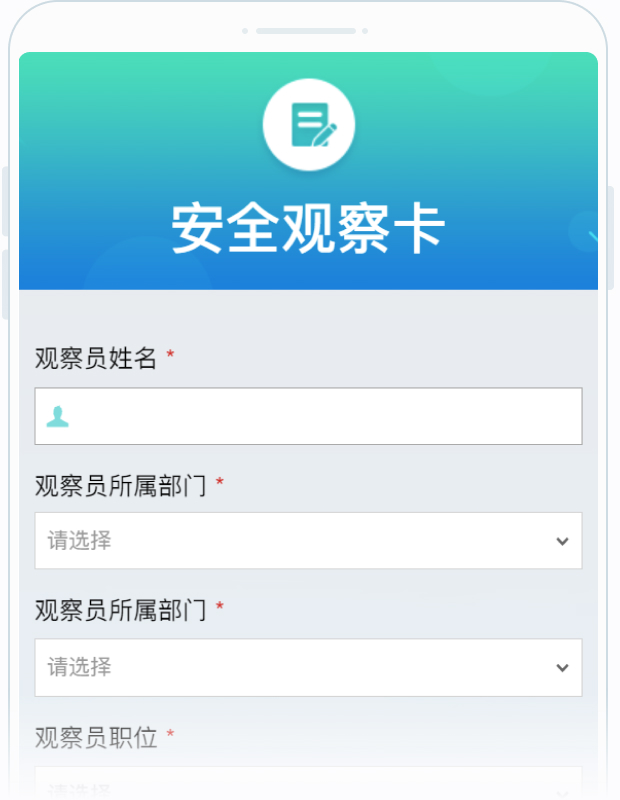620x800 pixels.
Task: Tap the 观察员姓名 text field
Action: click(308, 416)
